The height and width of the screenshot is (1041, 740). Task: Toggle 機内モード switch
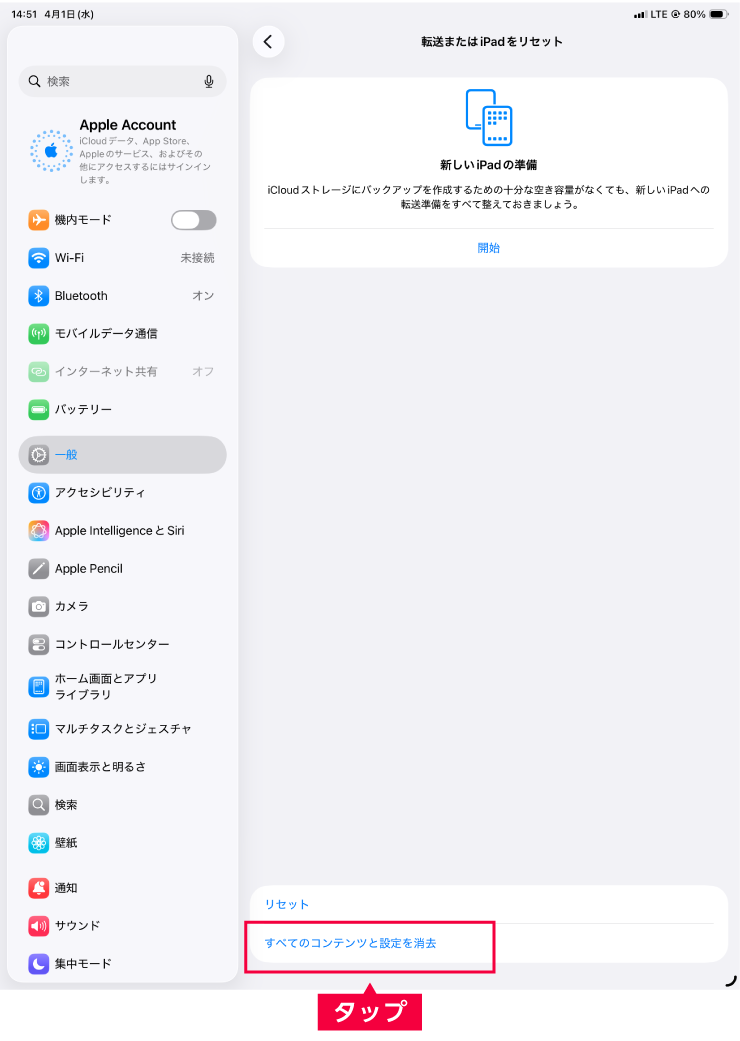(193, 220)
